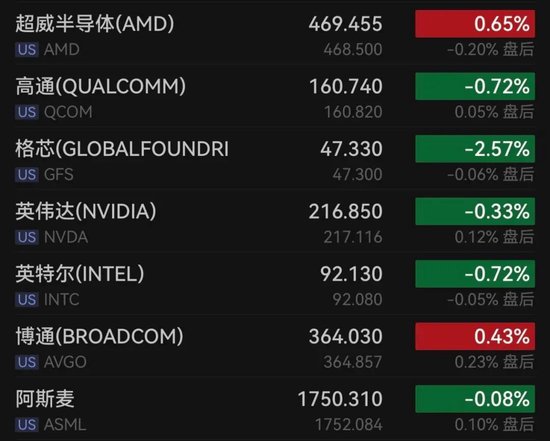The image size is (550, 441).
Task: View ASML stock details
Action: (275, 409)
